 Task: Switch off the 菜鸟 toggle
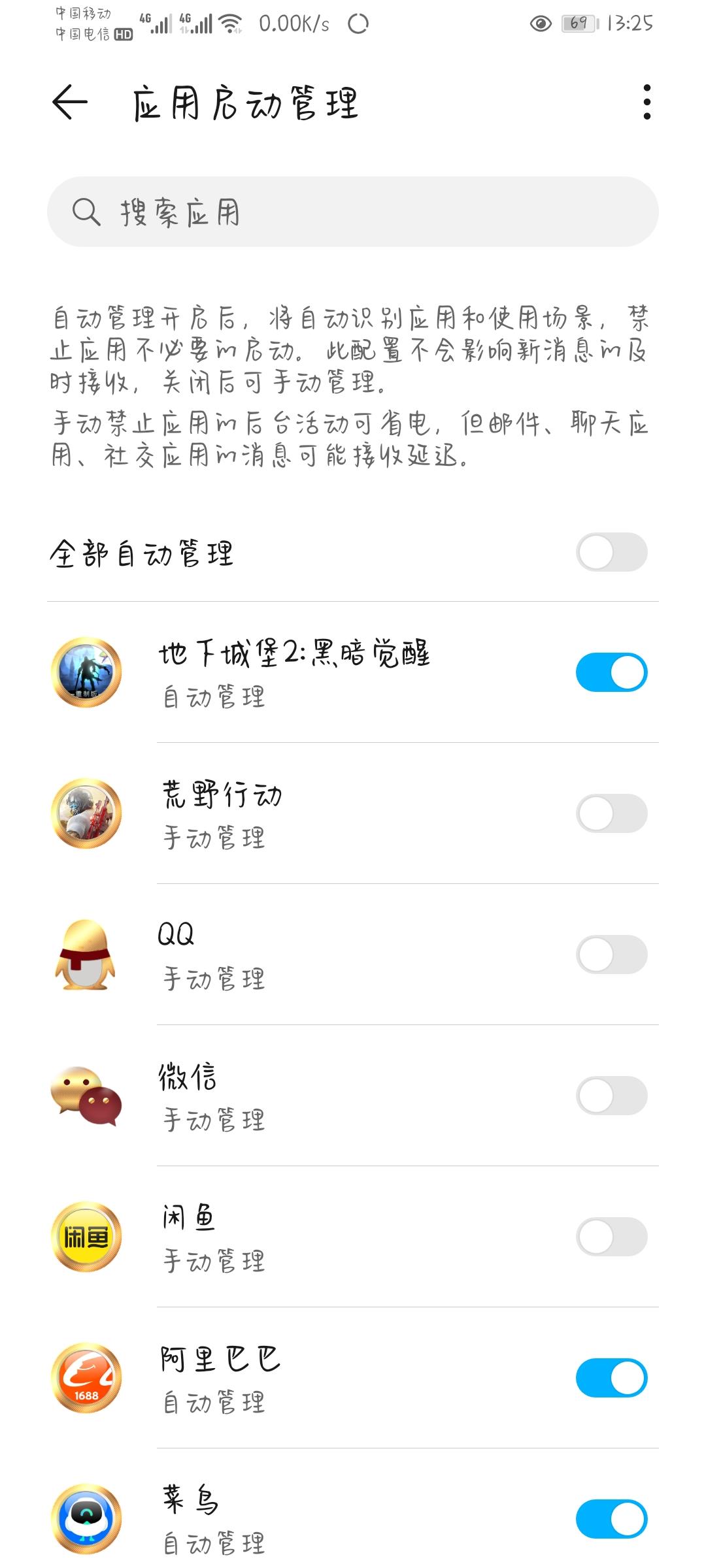611,1519
